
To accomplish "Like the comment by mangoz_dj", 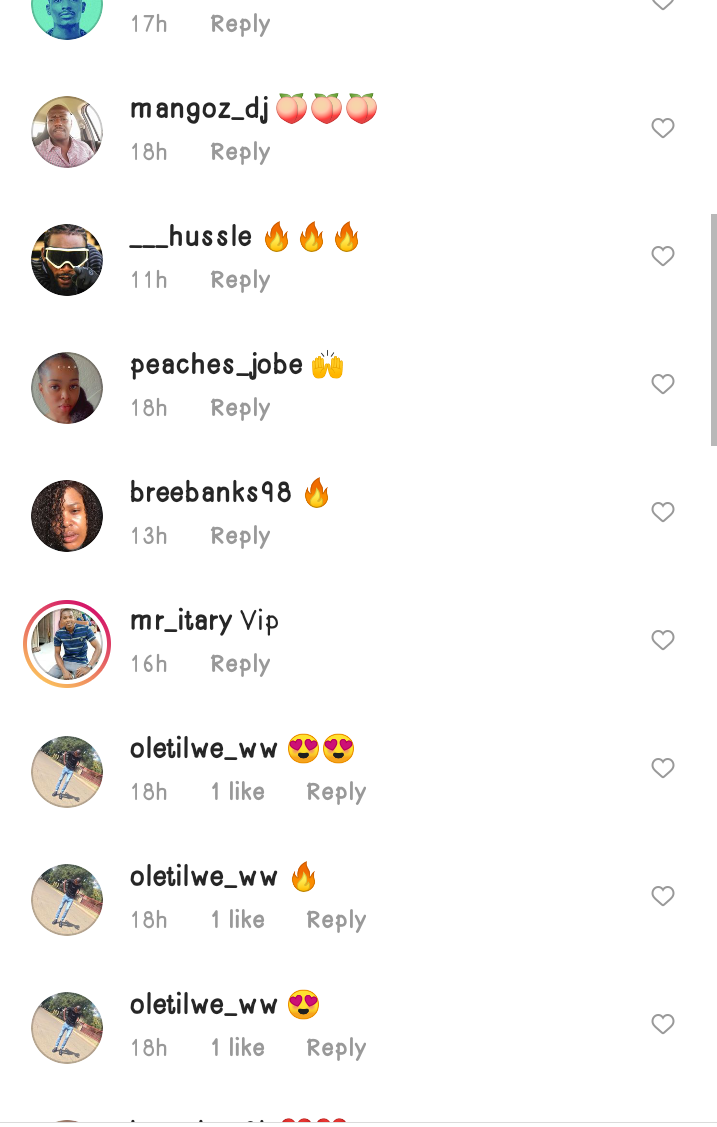I will point(662,128).
